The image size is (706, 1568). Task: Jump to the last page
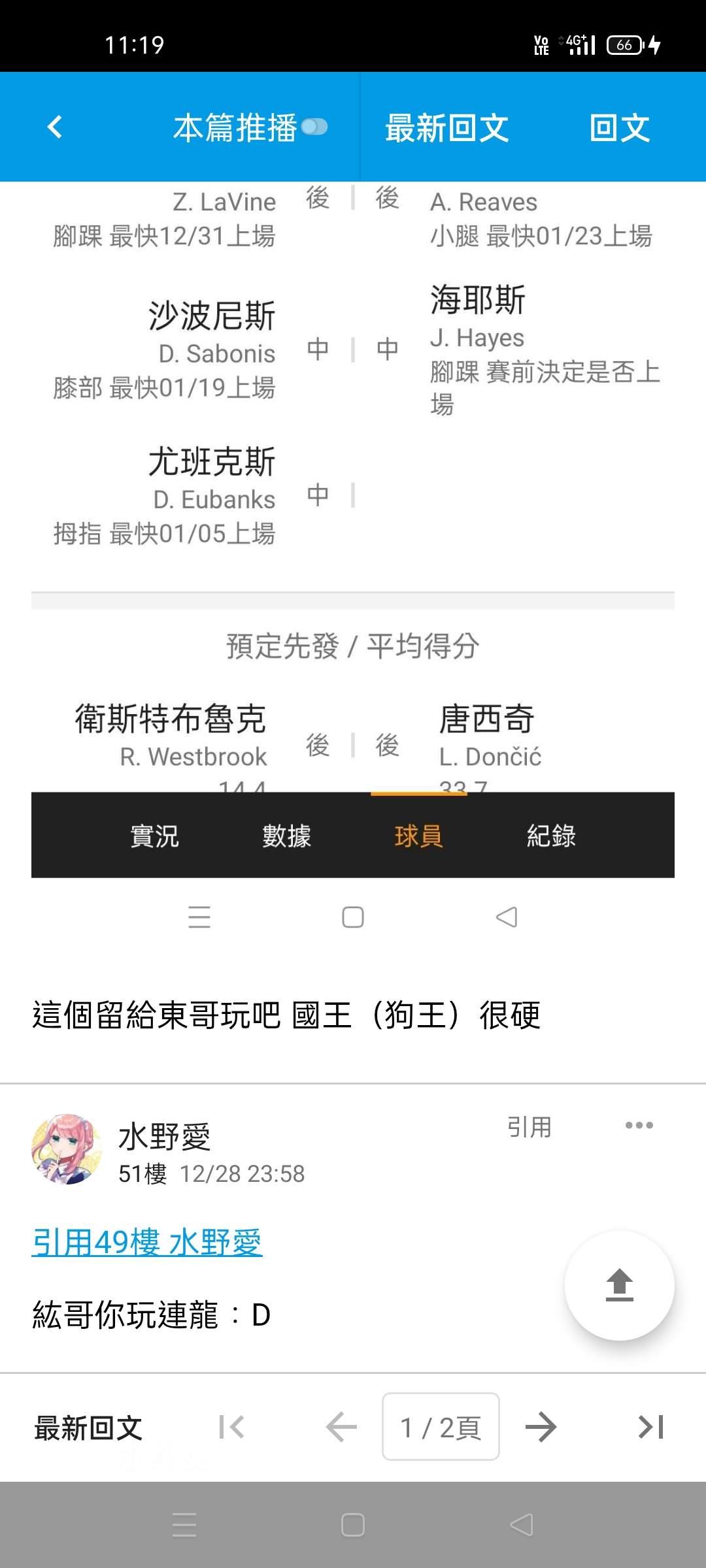click(651, 1427)
